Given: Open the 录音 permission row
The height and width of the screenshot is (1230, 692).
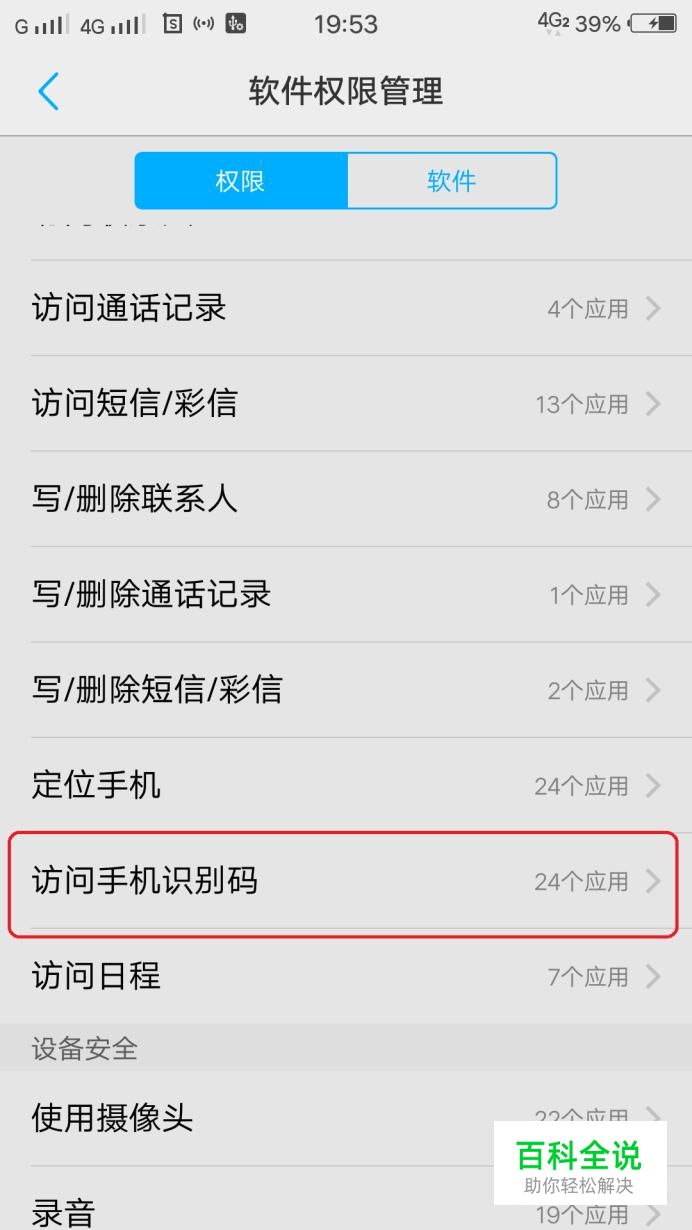Looking at the screenshot, I should click(x=250, y=1212).
